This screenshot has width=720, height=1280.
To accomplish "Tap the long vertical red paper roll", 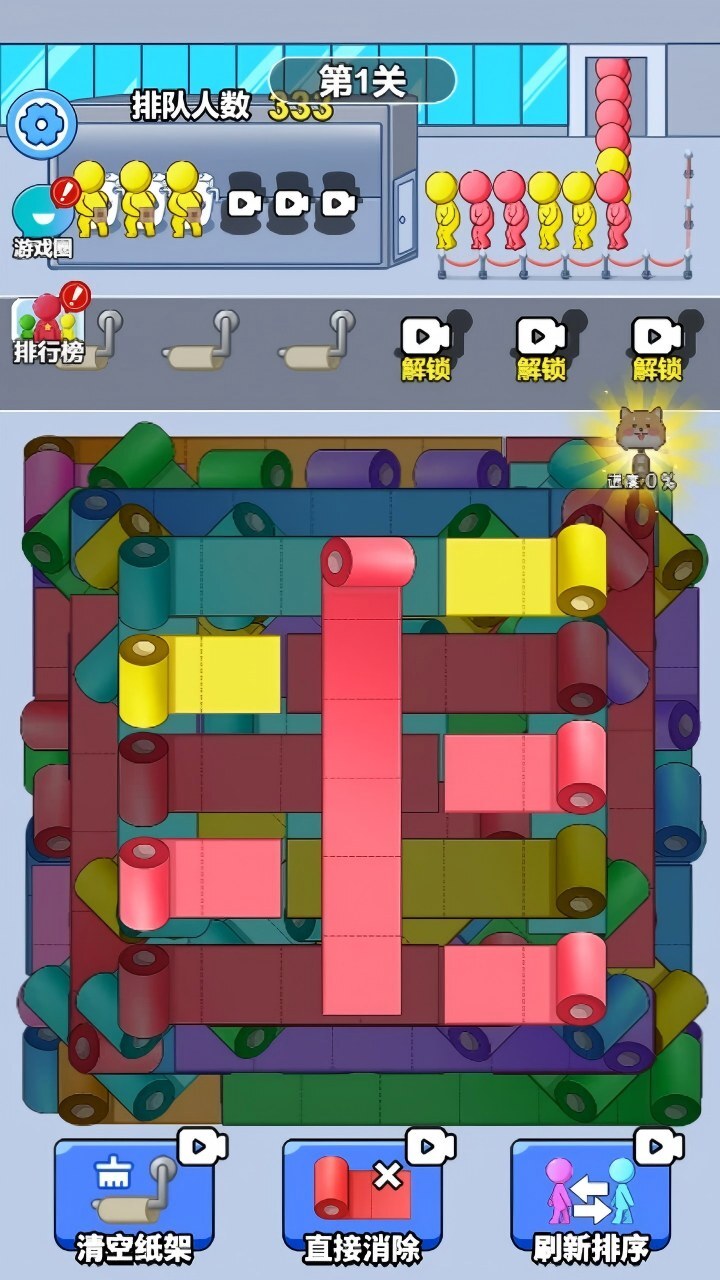I will tap(362, 780).
